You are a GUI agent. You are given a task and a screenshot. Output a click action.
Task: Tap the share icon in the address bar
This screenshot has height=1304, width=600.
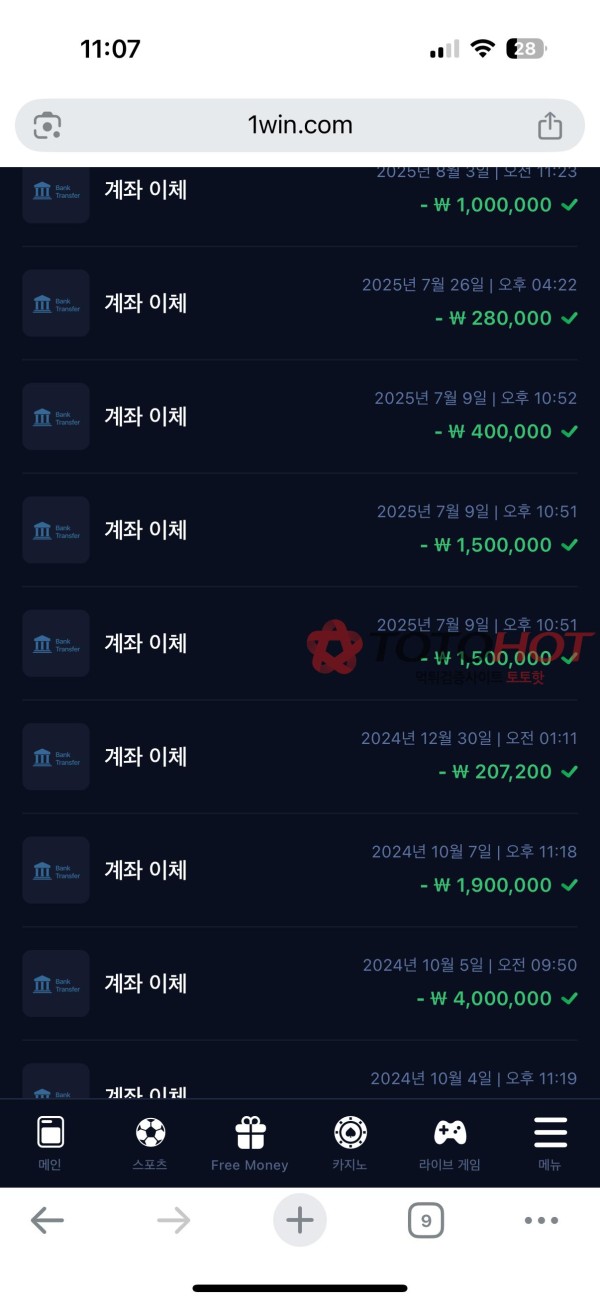(549, 126)
